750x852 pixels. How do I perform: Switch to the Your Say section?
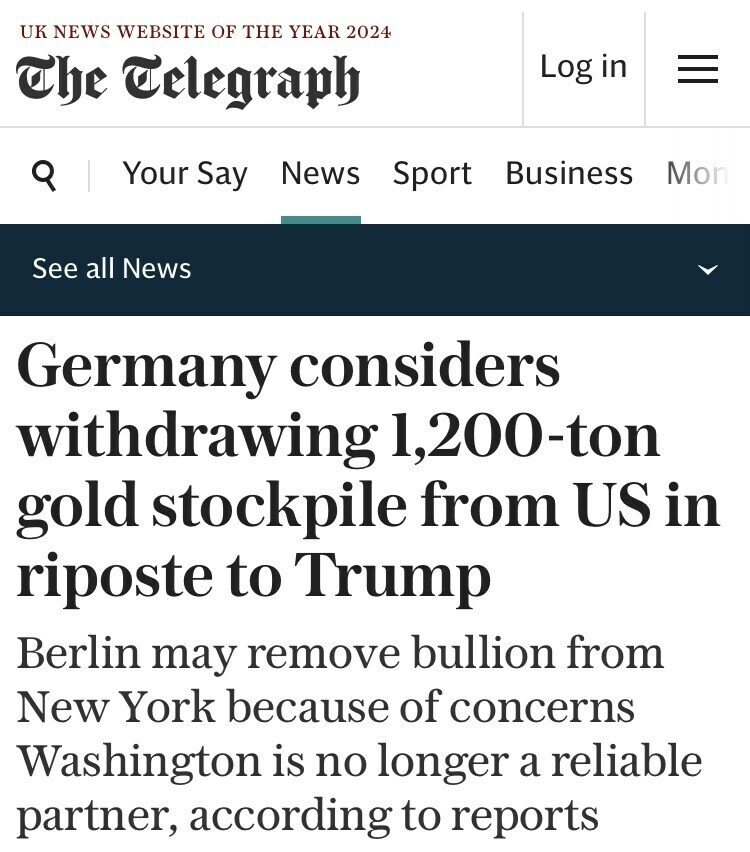185,174
